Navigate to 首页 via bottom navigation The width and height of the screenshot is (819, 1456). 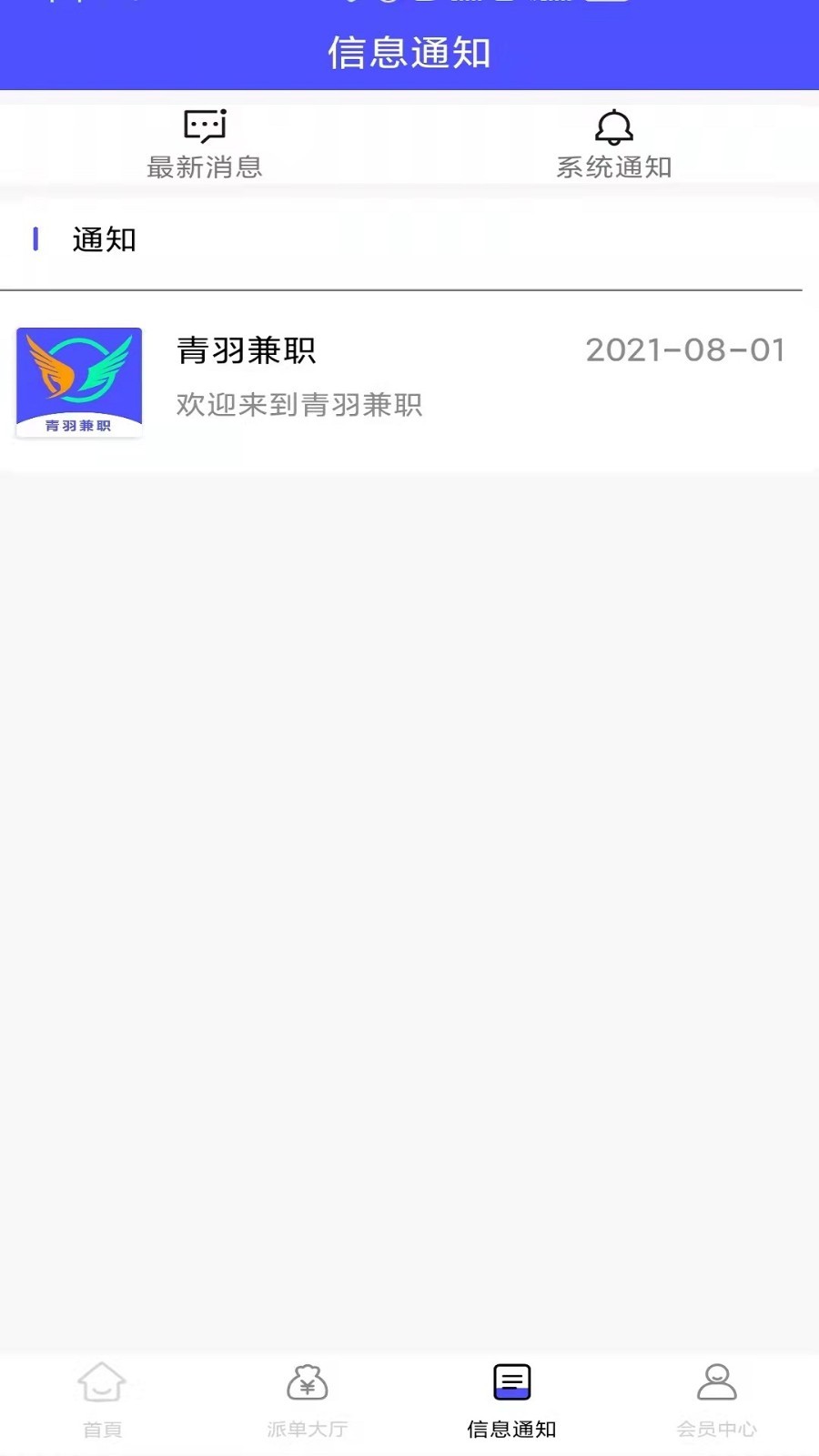pyautogui.click(x=101, y=1401)
